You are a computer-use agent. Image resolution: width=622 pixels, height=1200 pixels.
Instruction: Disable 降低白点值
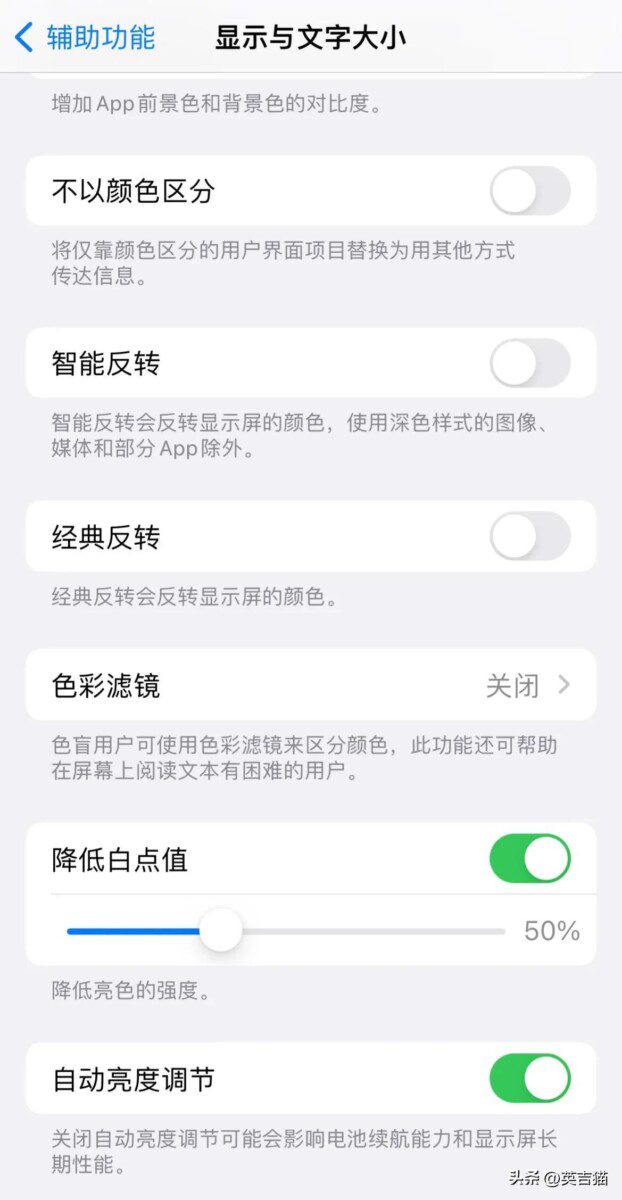[x=529, y=859]
